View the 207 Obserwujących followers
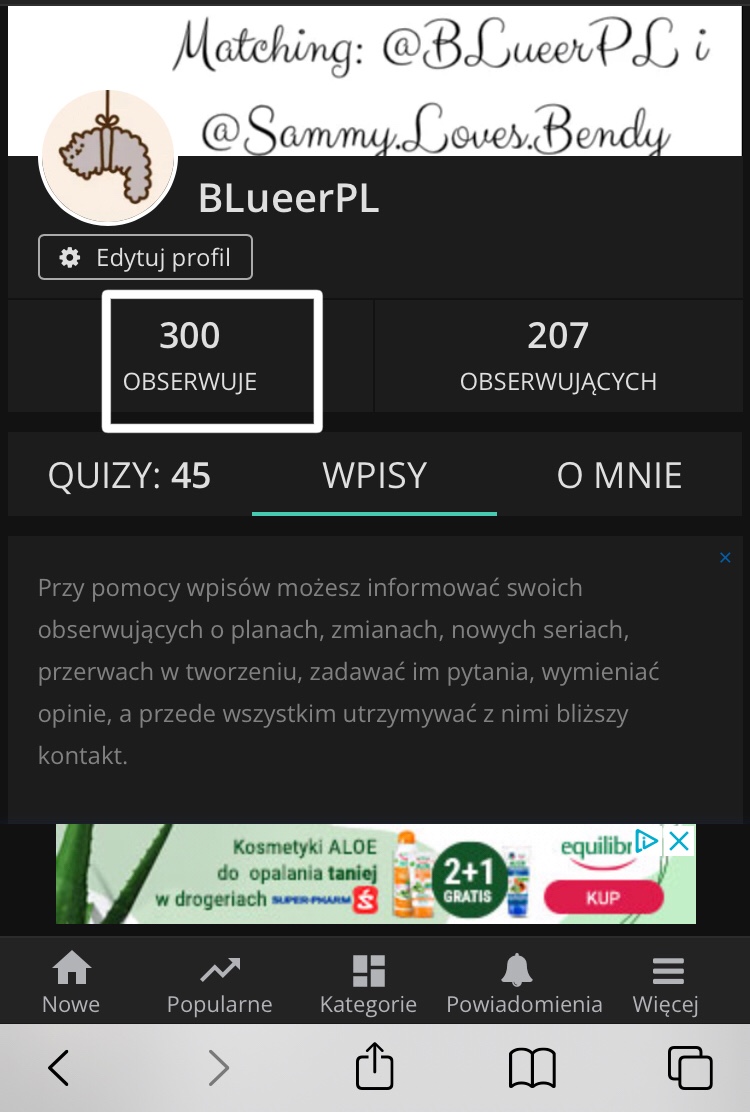Screen dimensions: 750x1112 [558, 356]
